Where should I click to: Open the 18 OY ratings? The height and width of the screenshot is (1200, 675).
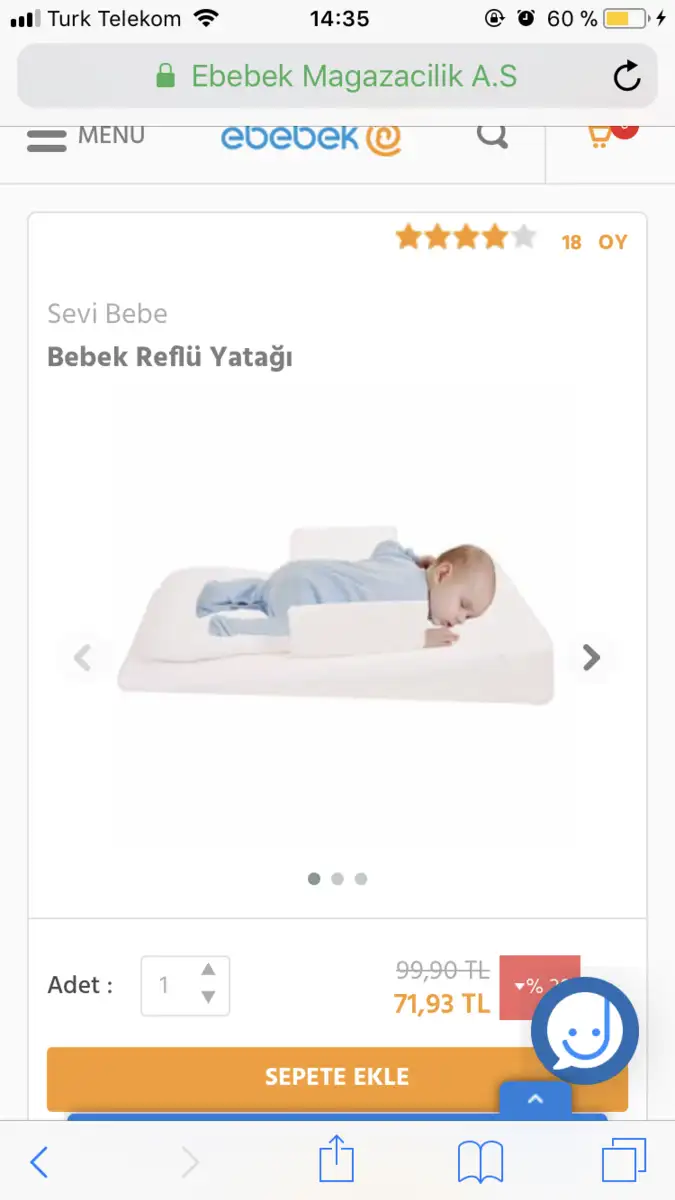pos(594,242)
